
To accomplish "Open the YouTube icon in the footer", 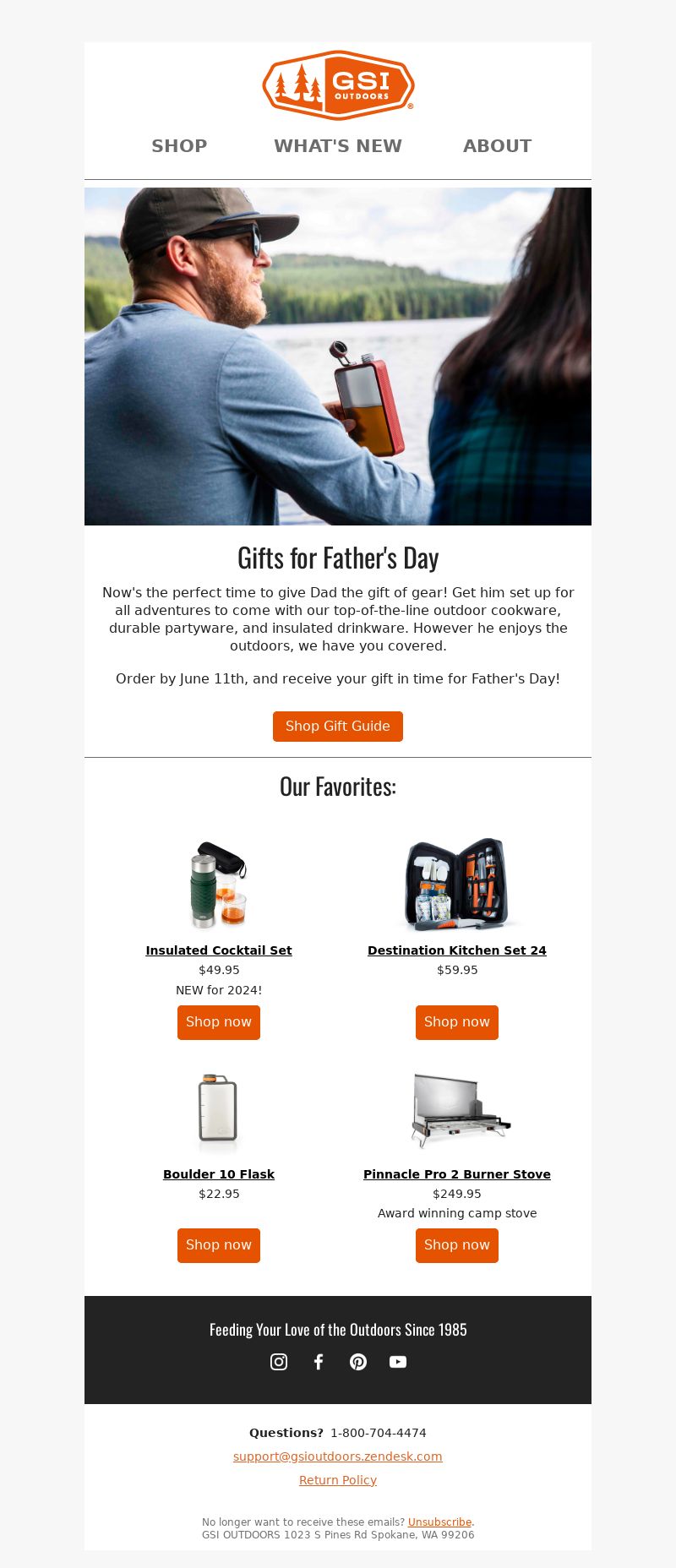I will pyautogui.click(x=398, y=1362).
